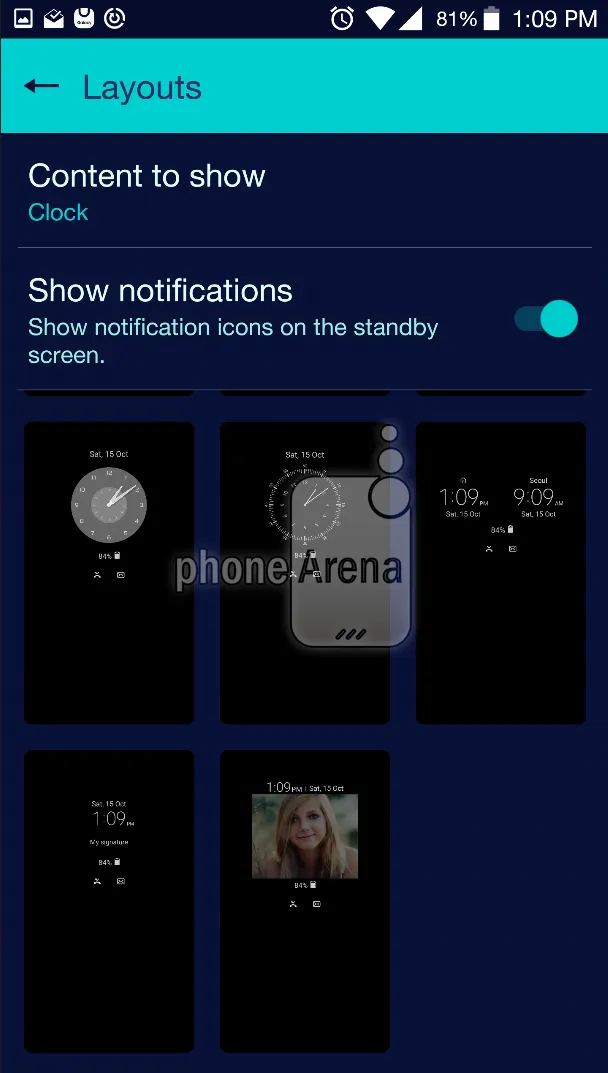608x1073 pixels.
Task: Turn off the Show notifications switch
Action: pos(546,319)
